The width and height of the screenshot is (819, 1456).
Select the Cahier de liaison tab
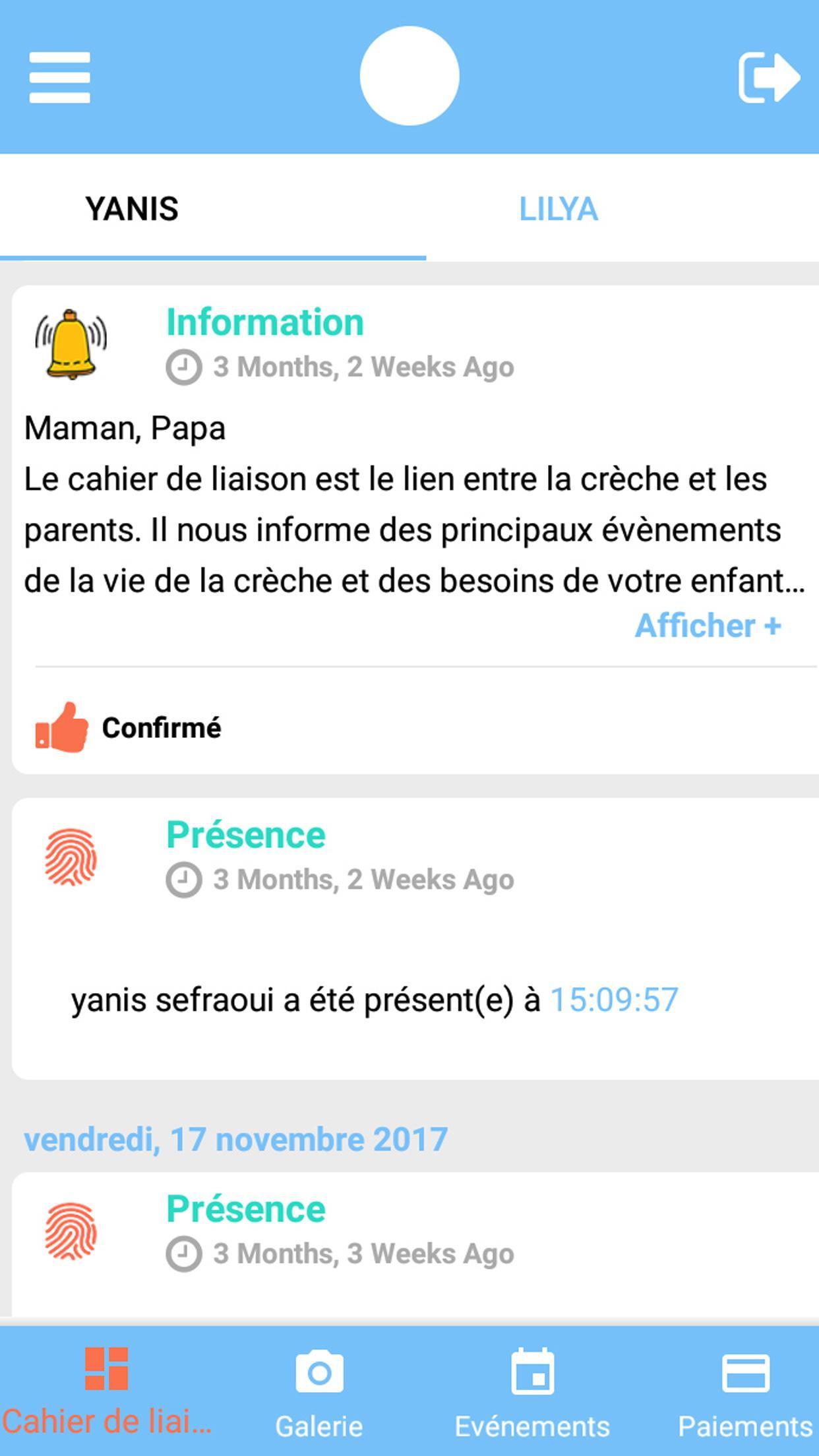[106, 1391]
